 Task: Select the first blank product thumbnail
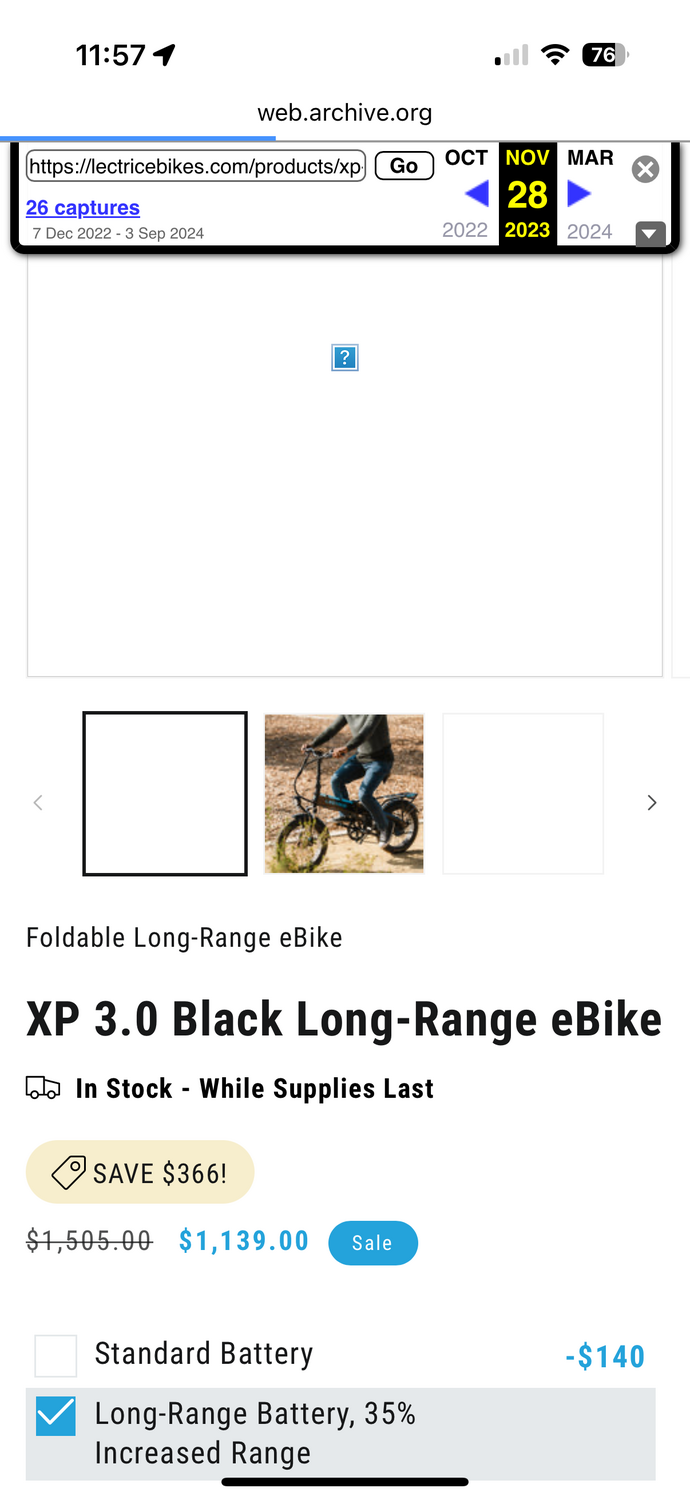[165, 793]
